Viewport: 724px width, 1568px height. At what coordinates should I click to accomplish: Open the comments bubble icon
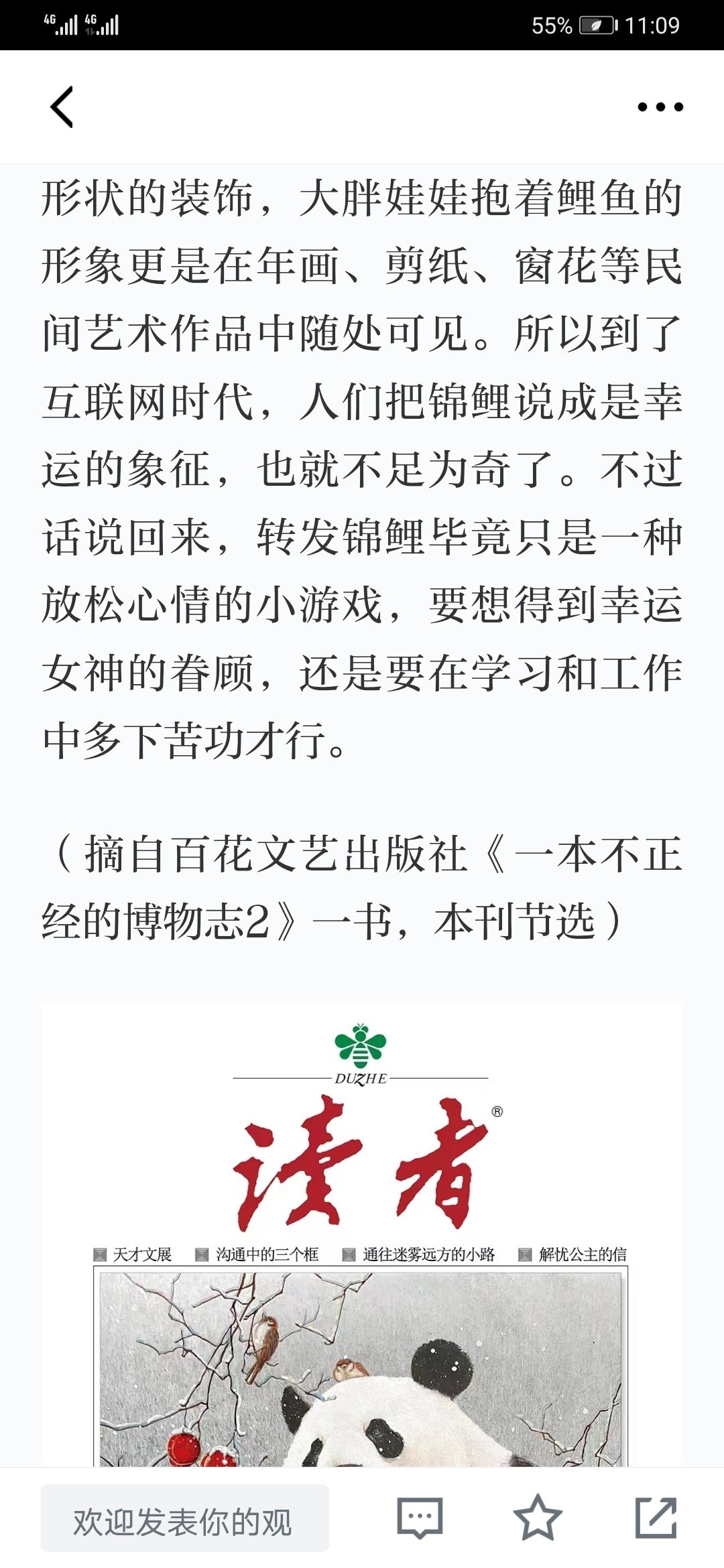pos(420,1518)
